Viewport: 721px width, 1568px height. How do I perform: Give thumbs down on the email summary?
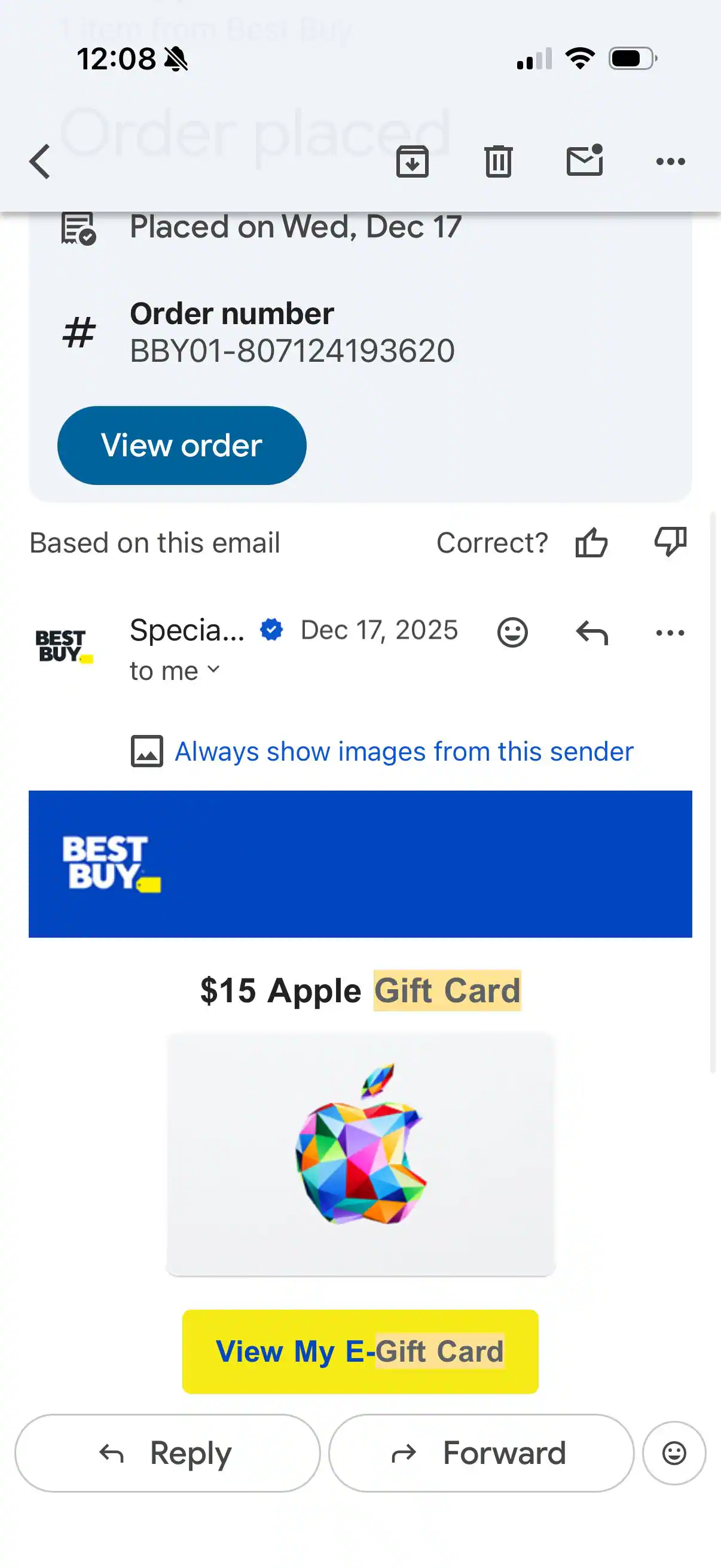tap(670, 542)
